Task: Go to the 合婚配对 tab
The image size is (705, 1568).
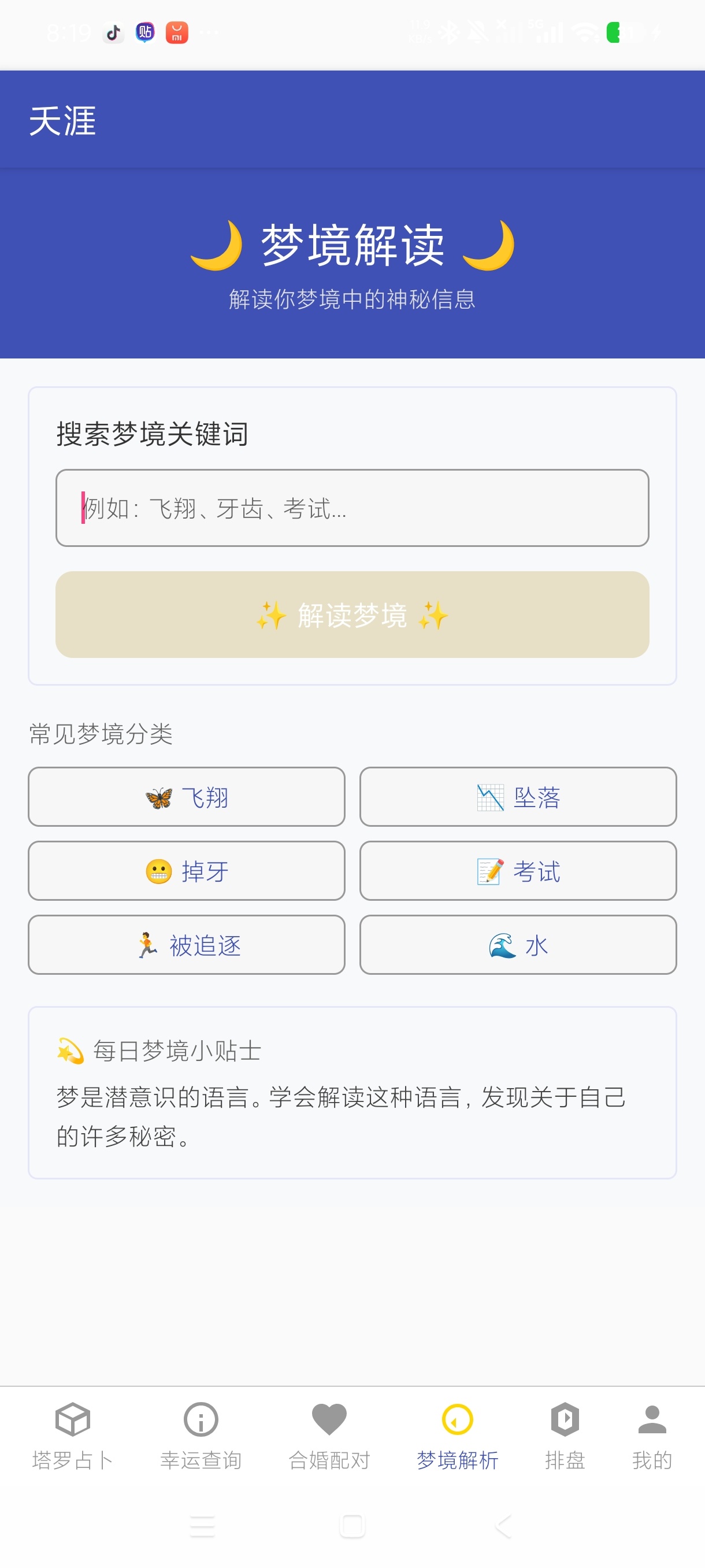Action: 329,1437
